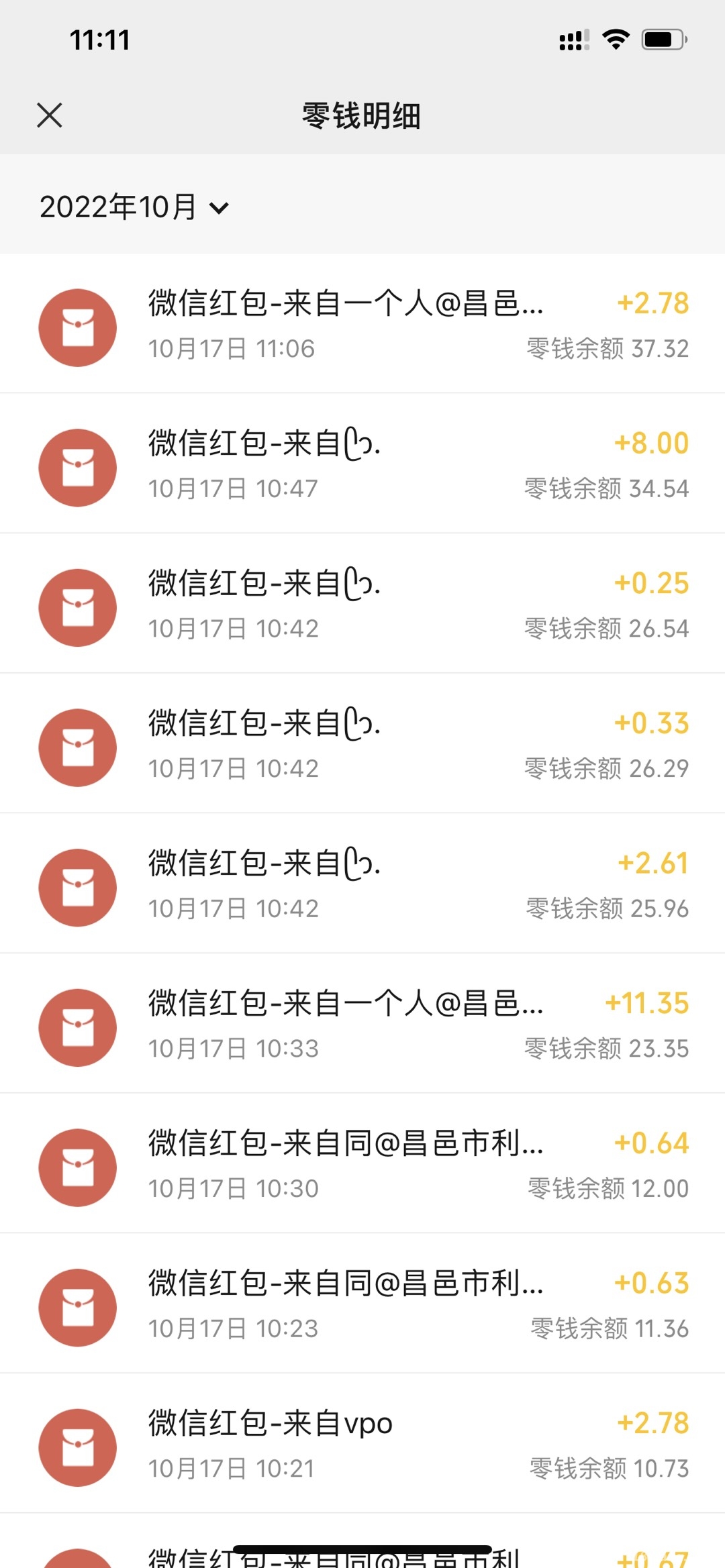The image size is (725, 1568).
Task: Show details of the +0.64 transaction
Action: click(x=362, y=1165)
